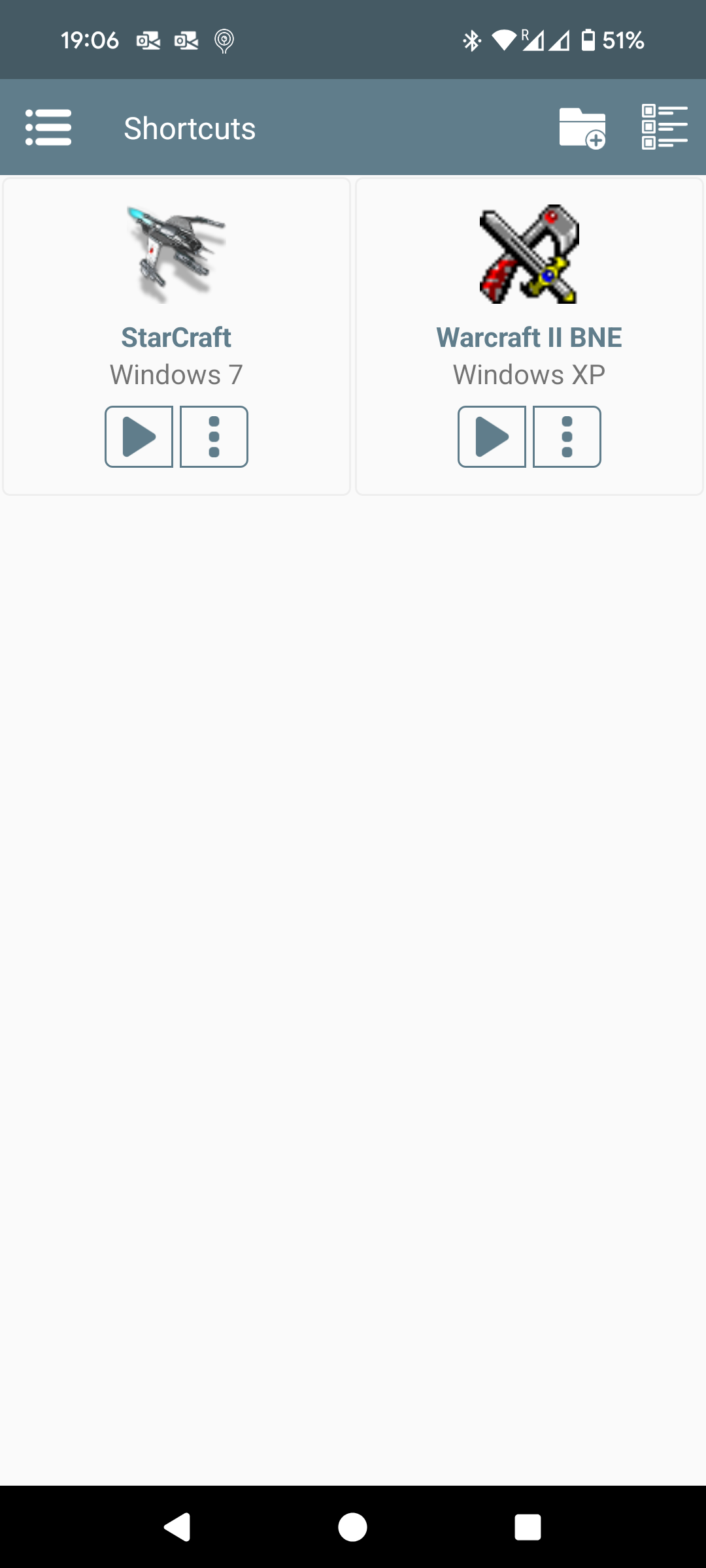The height and width of the screenshot is (1568, 706).
Task: Run Warcraft II BNE with play button
Action: [x=492, y=436]
